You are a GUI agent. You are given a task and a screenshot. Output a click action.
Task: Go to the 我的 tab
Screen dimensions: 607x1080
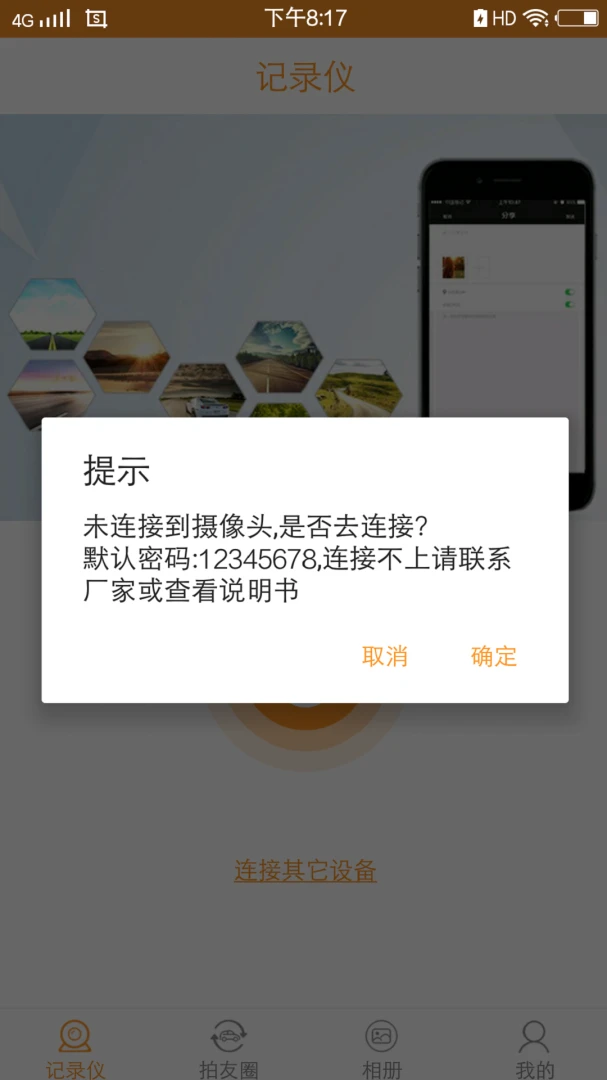(x=534, y=1049)
